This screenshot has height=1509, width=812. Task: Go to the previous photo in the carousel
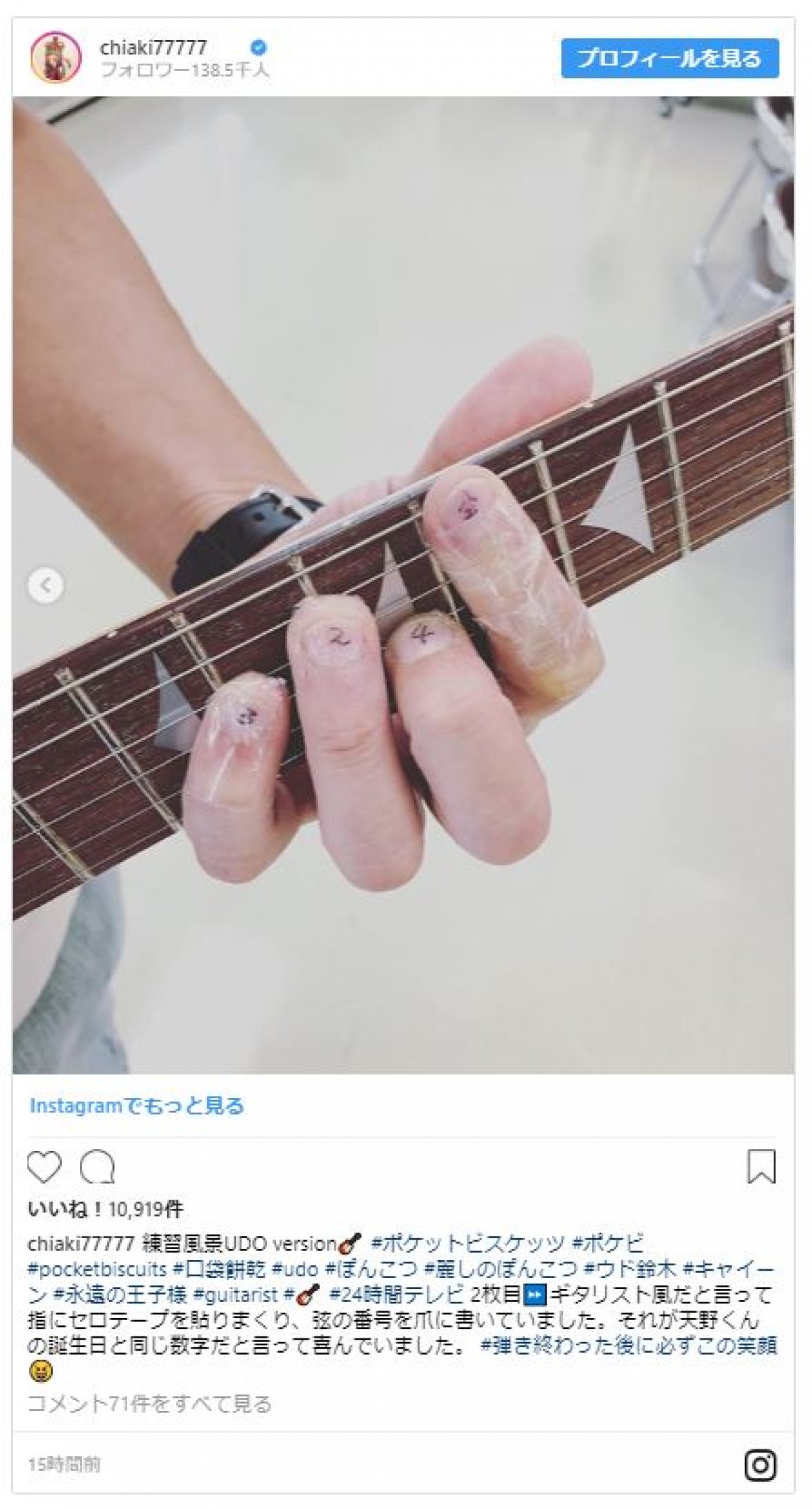click(x=46, y=585)
